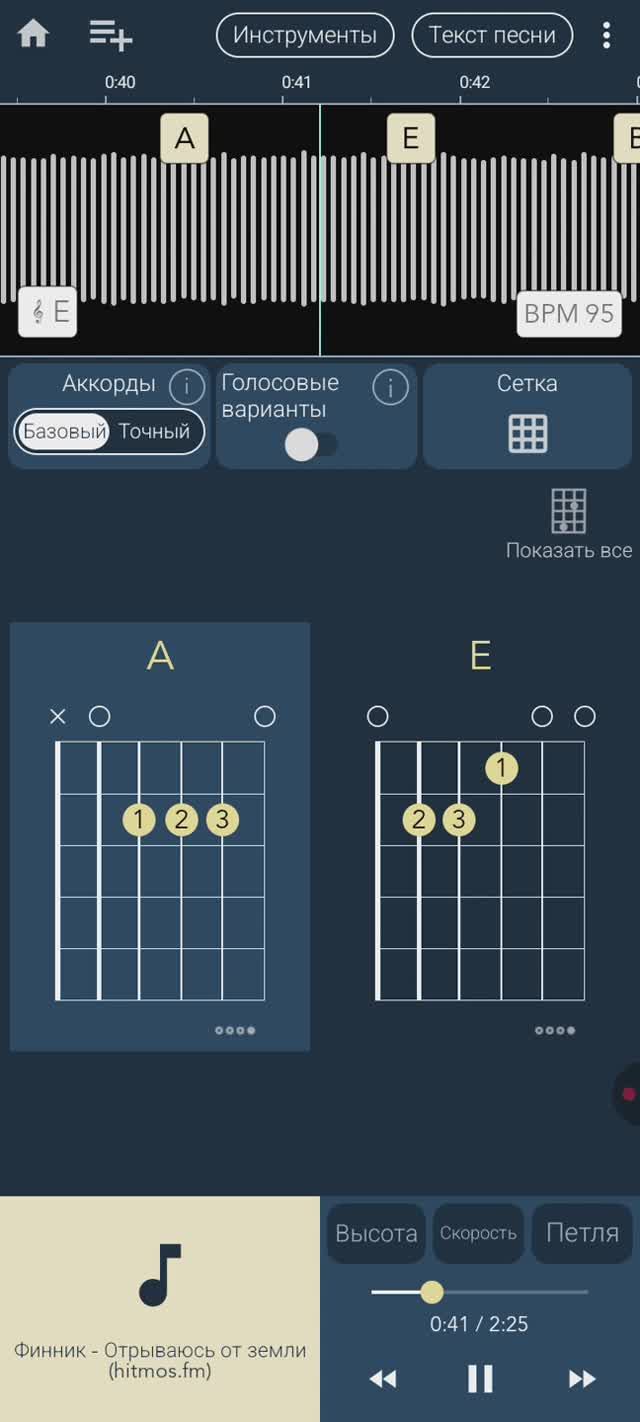Toggle Голосовые варианты switch
Viewport: 640px width, 1422px height.
point(310,445)
